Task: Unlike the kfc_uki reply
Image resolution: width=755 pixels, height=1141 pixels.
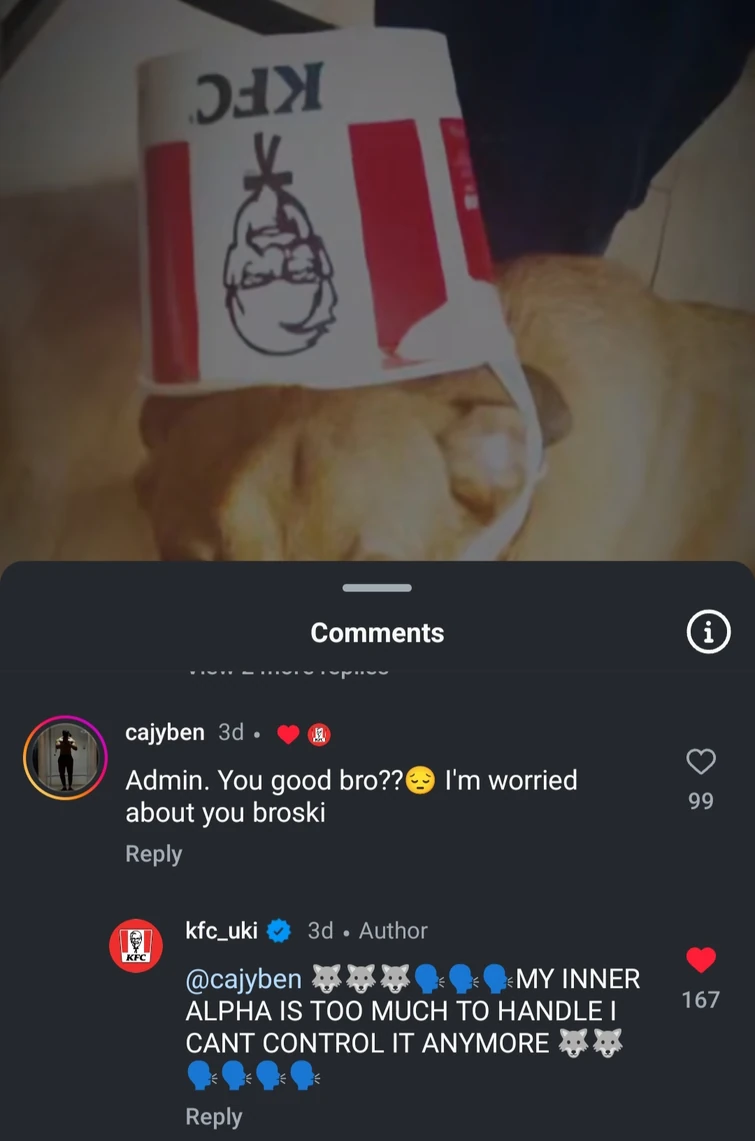Action: point(701,960)
